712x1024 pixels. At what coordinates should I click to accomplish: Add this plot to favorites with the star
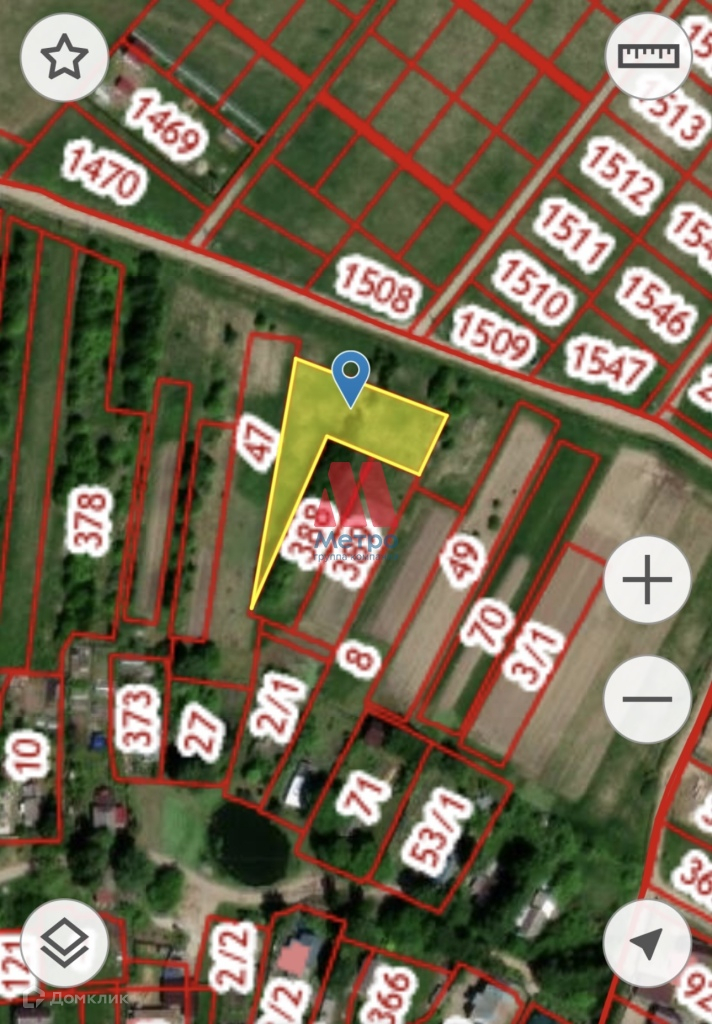point(65,58)
